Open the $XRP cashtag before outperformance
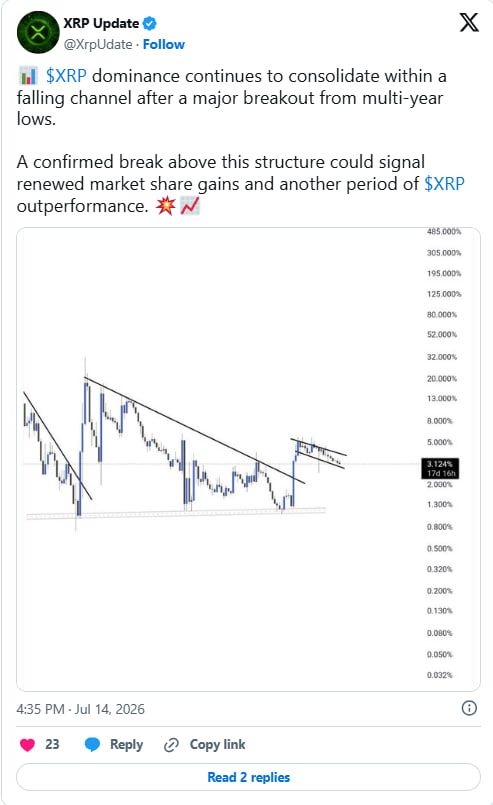The image size is (493, 805). 444,184
